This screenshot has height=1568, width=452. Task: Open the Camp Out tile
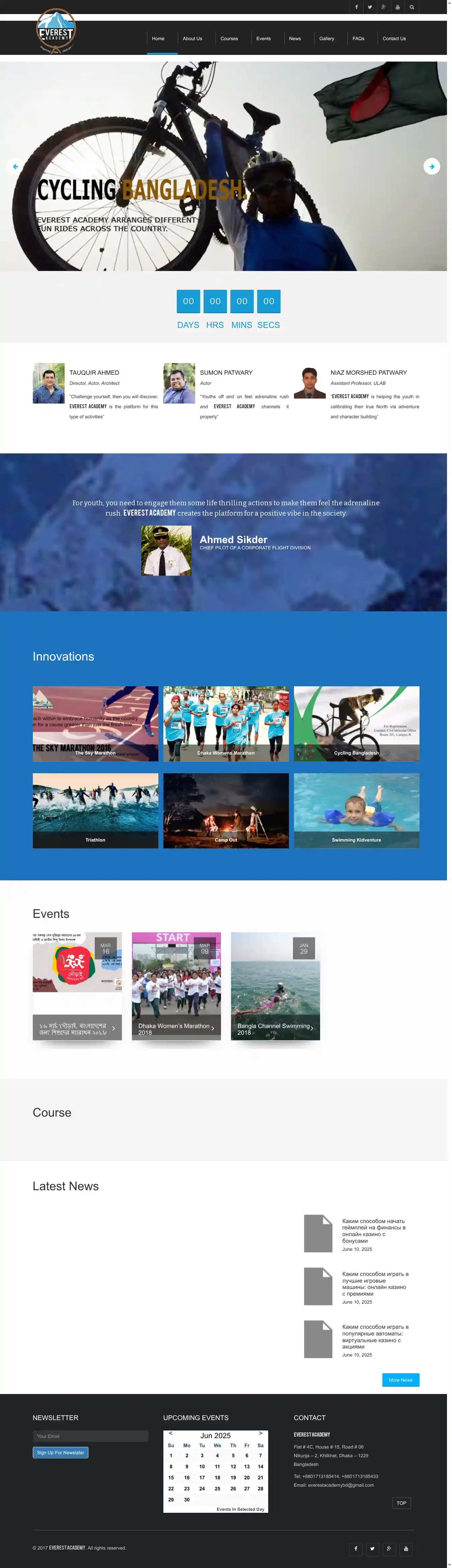click(x=226, y=810)
